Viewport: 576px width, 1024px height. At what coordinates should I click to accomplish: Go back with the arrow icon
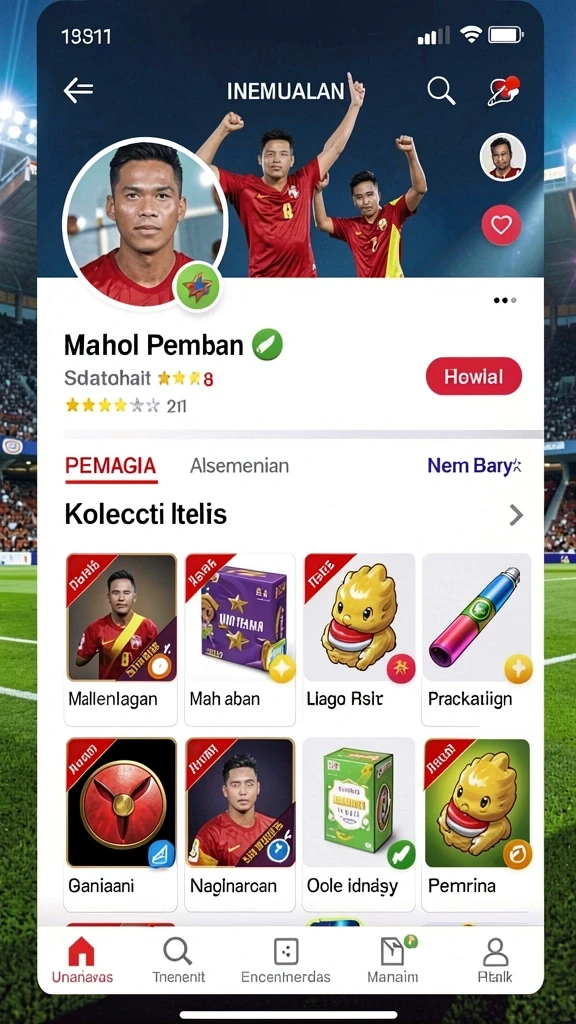point(78,90)
